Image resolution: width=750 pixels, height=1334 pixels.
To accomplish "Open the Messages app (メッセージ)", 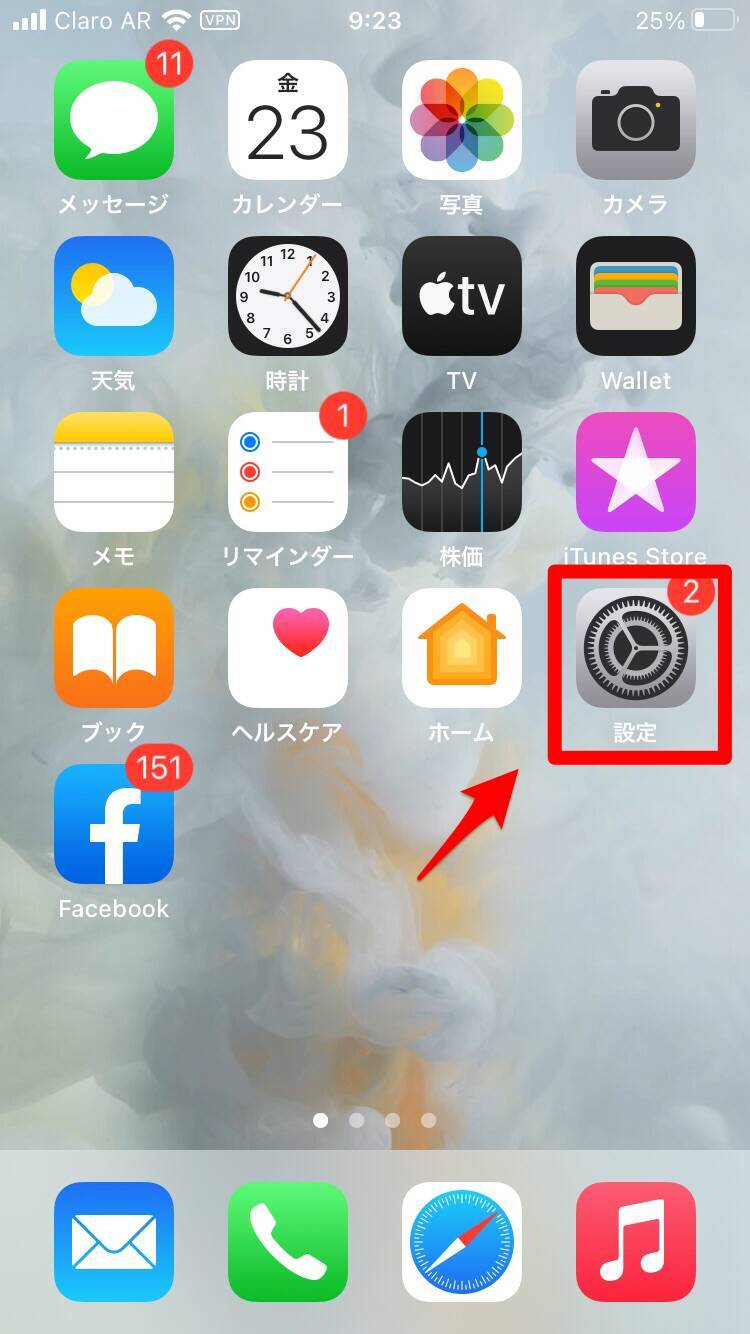I will tap(113, 120).
